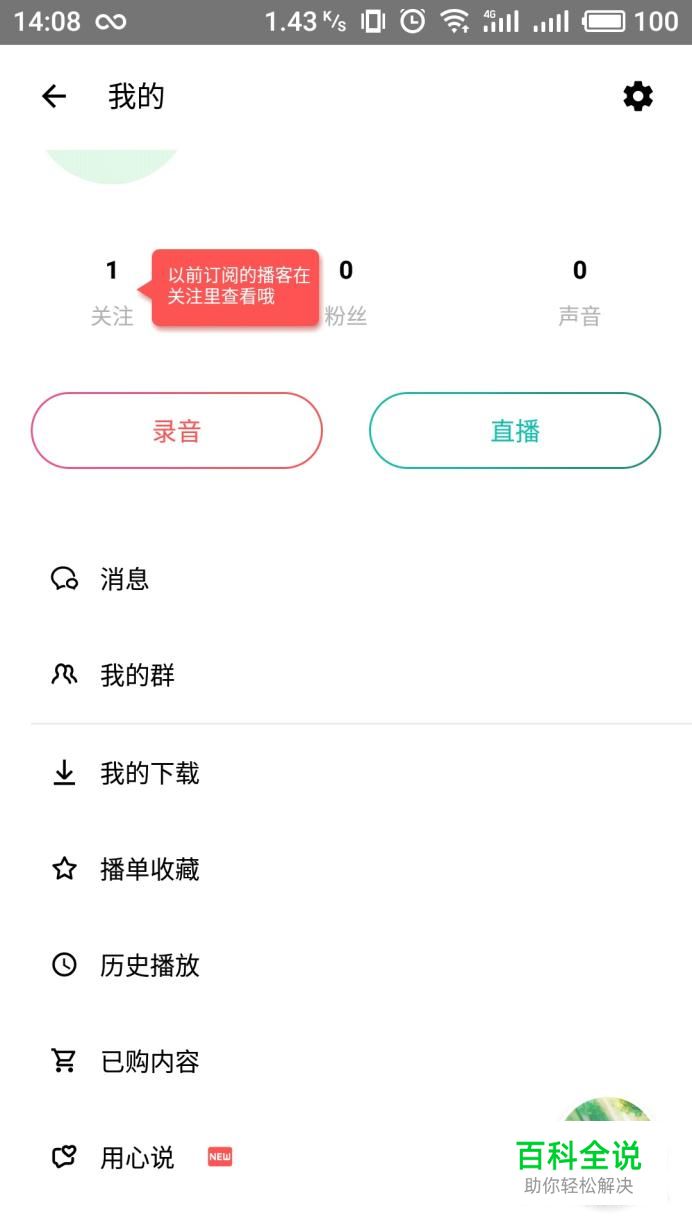
Task: Go back using the arrow icon
Action: 54,96
